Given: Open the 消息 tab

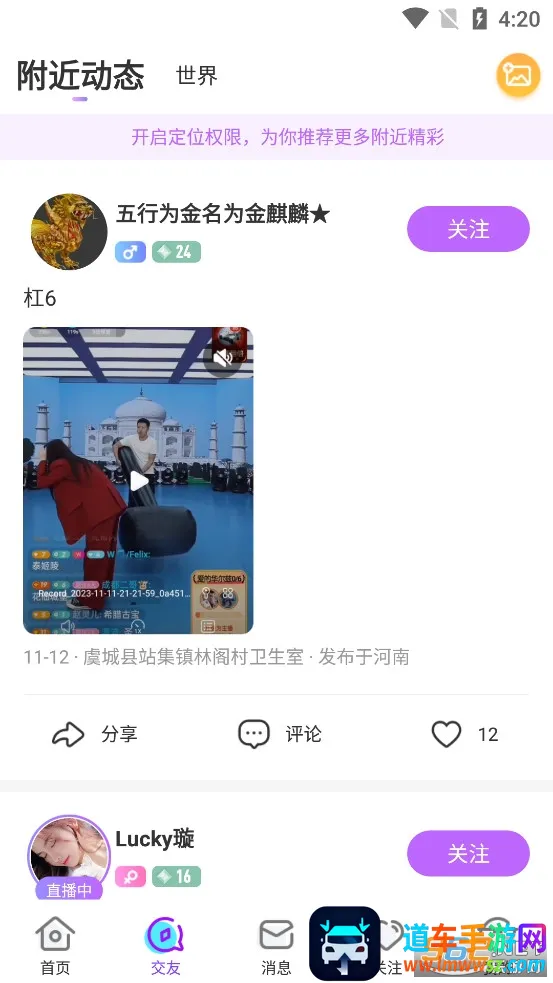Looking at the screenshot, I should click(276, 947).
